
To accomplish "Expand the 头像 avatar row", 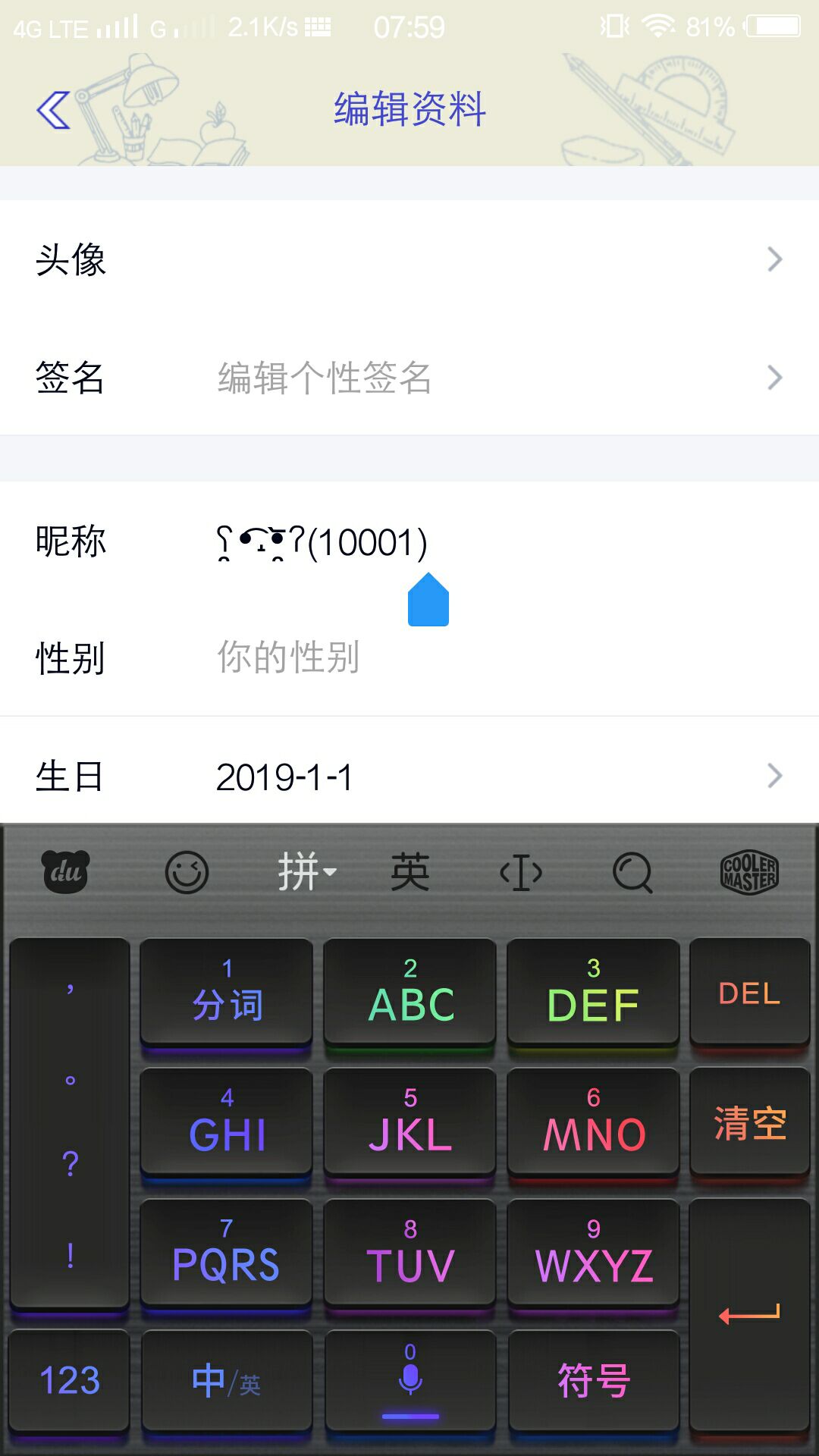I will click(409, 260).
